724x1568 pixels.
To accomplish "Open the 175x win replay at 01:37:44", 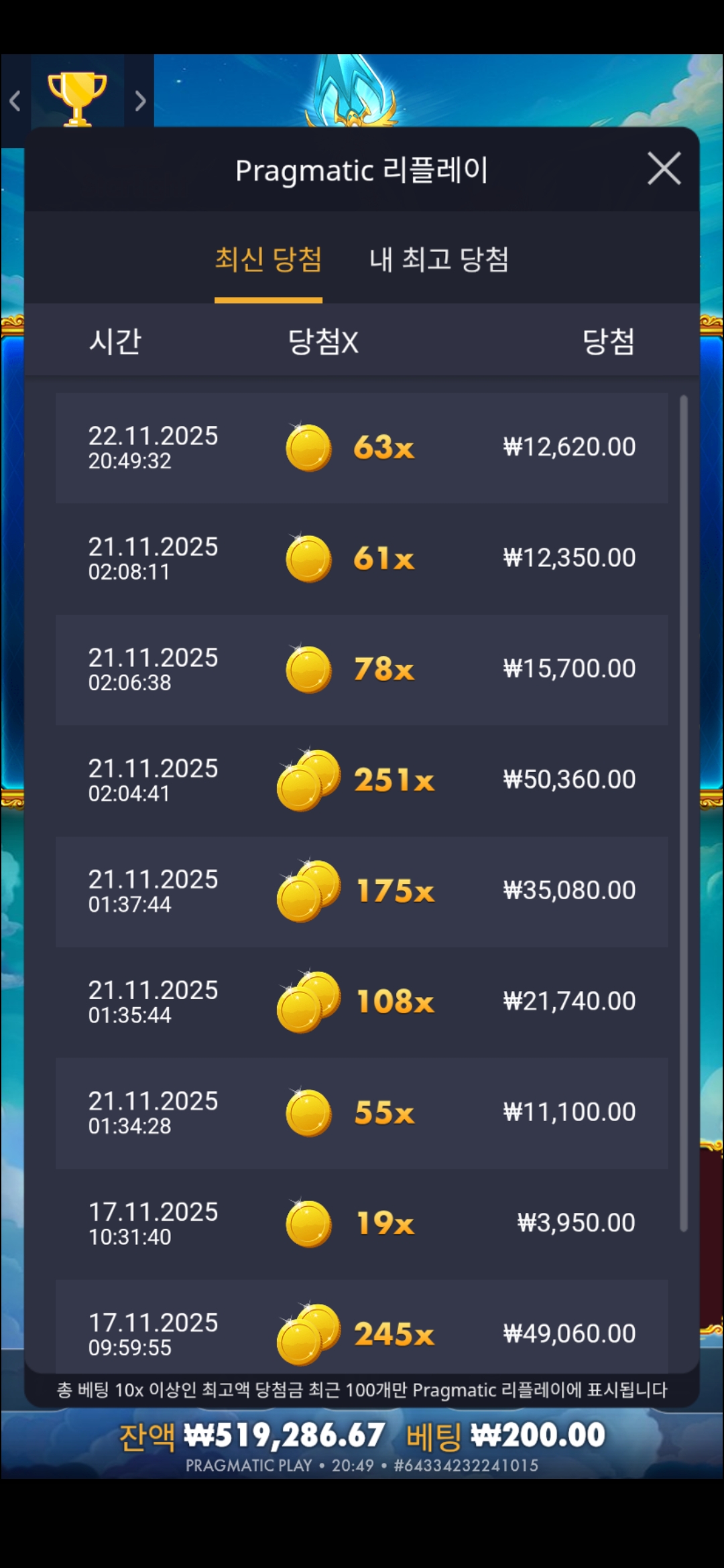I will [x=362, y=891].
